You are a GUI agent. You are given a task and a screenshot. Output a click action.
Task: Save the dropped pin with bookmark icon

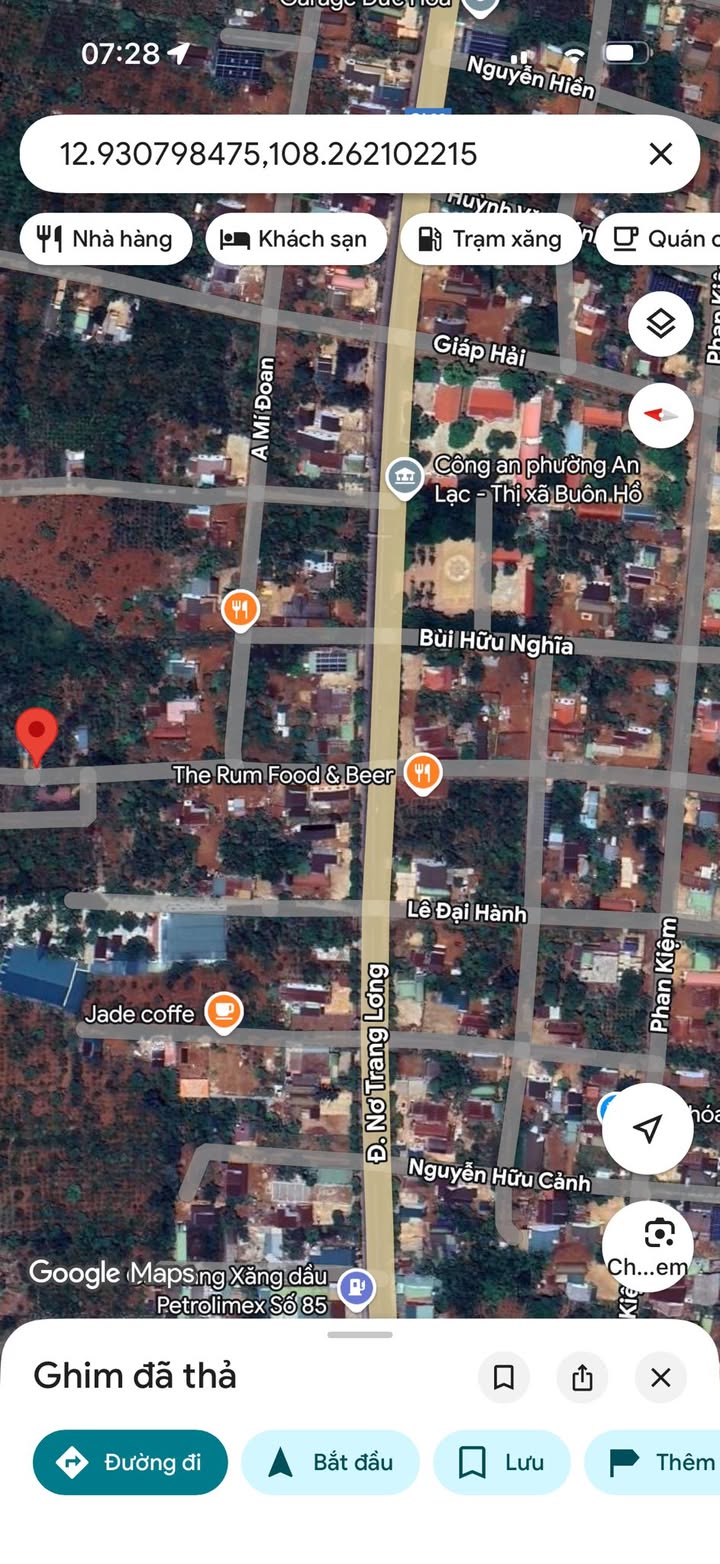click(x=504, y=1377)
